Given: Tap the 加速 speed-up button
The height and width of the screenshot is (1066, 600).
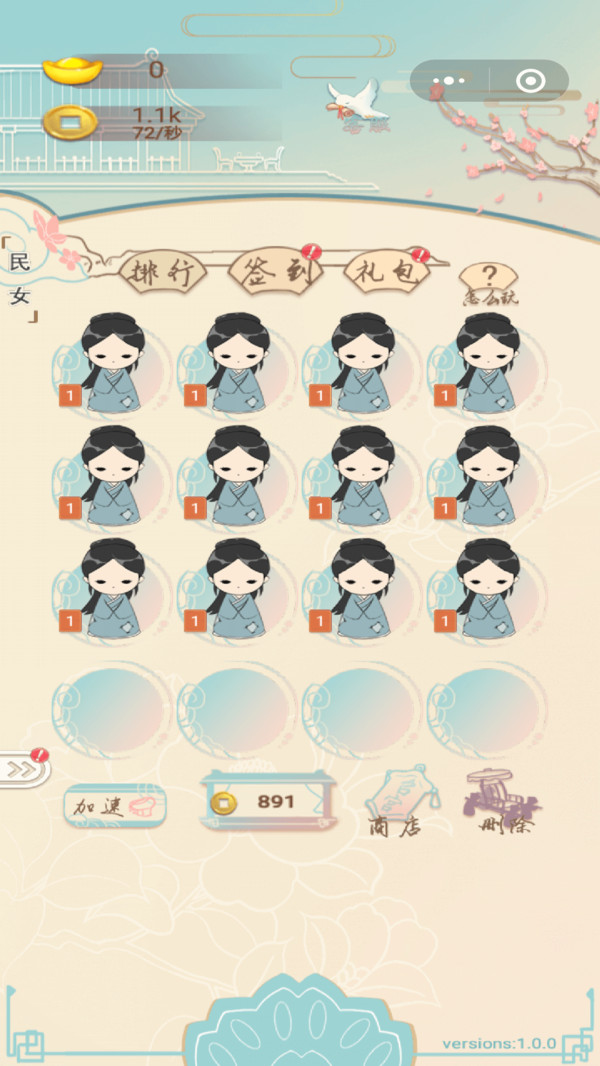Looking at the screenshot, I should (115, 805).
